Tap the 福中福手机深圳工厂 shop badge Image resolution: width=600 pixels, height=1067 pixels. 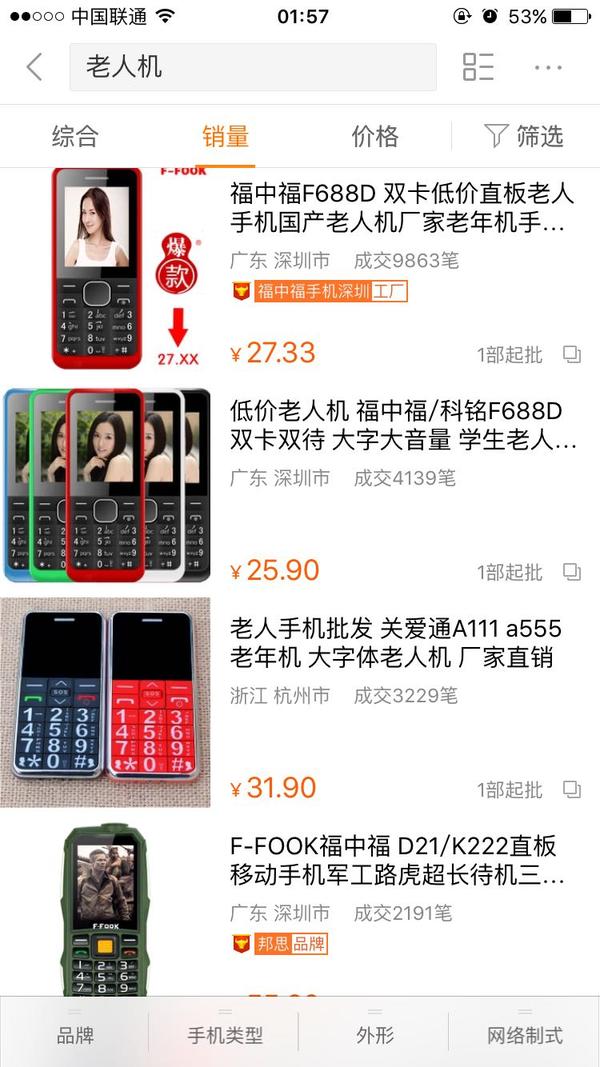tap(320, 291)
